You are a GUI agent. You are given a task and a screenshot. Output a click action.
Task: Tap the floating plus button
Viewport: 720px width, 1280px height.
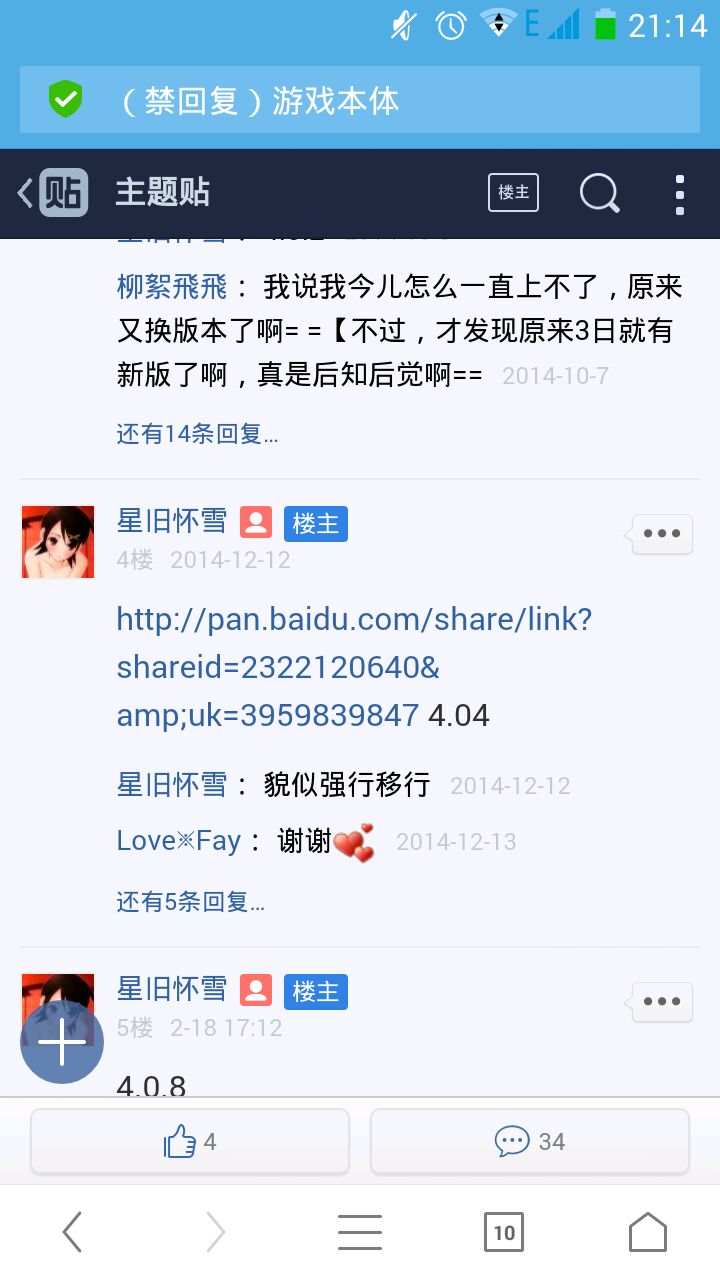pos(62,1042)
